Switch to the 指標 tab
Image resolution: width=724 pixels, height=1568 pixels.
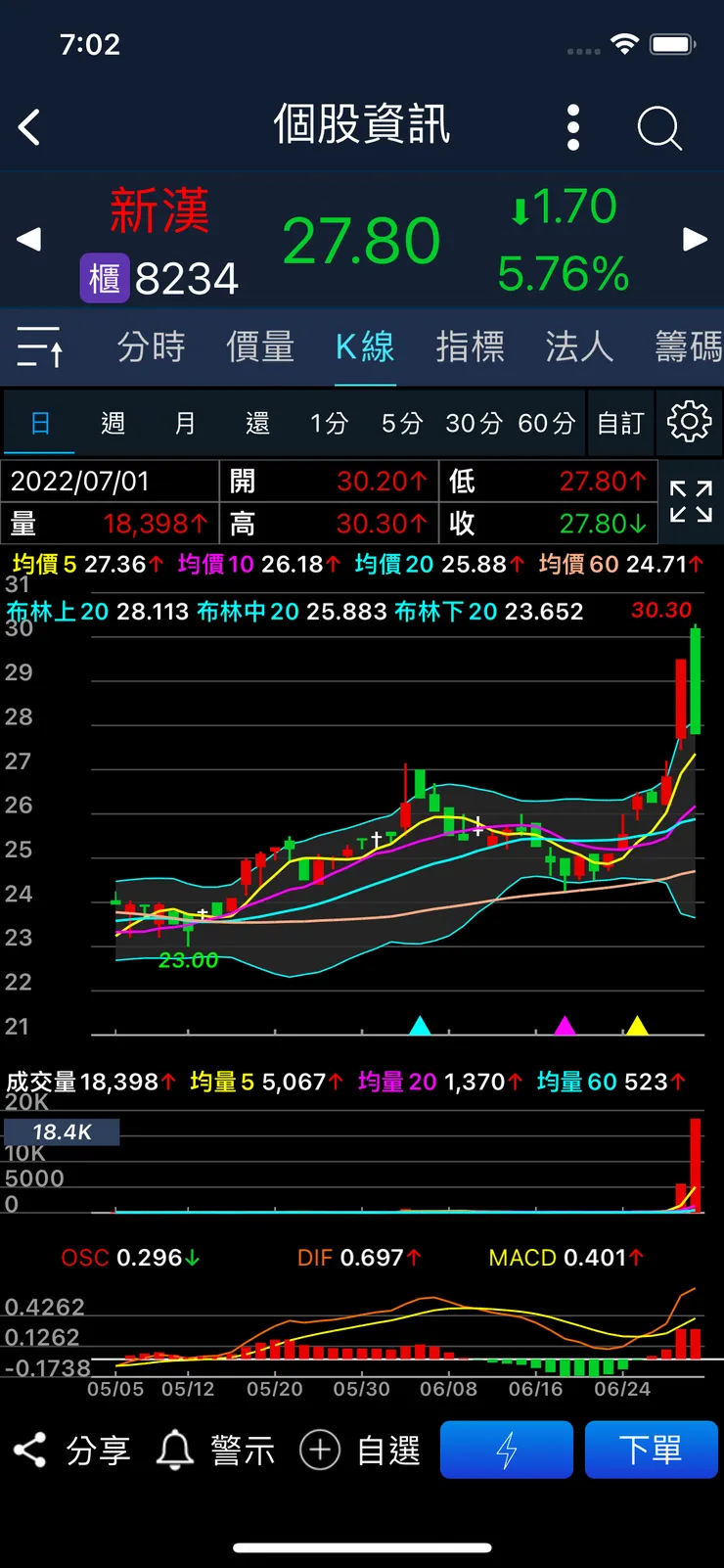[470, 347]
